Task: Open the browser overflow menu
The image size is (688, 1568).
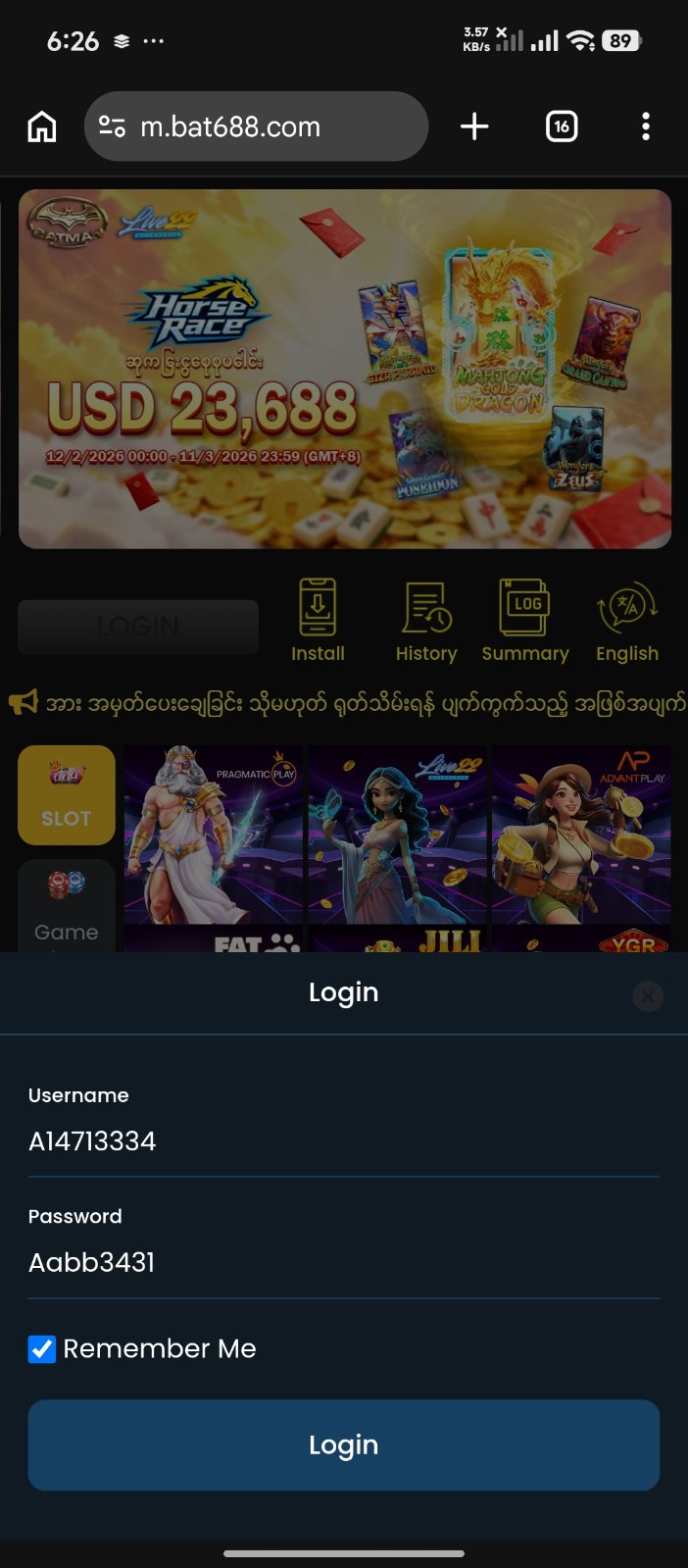Action: [645, 126]
